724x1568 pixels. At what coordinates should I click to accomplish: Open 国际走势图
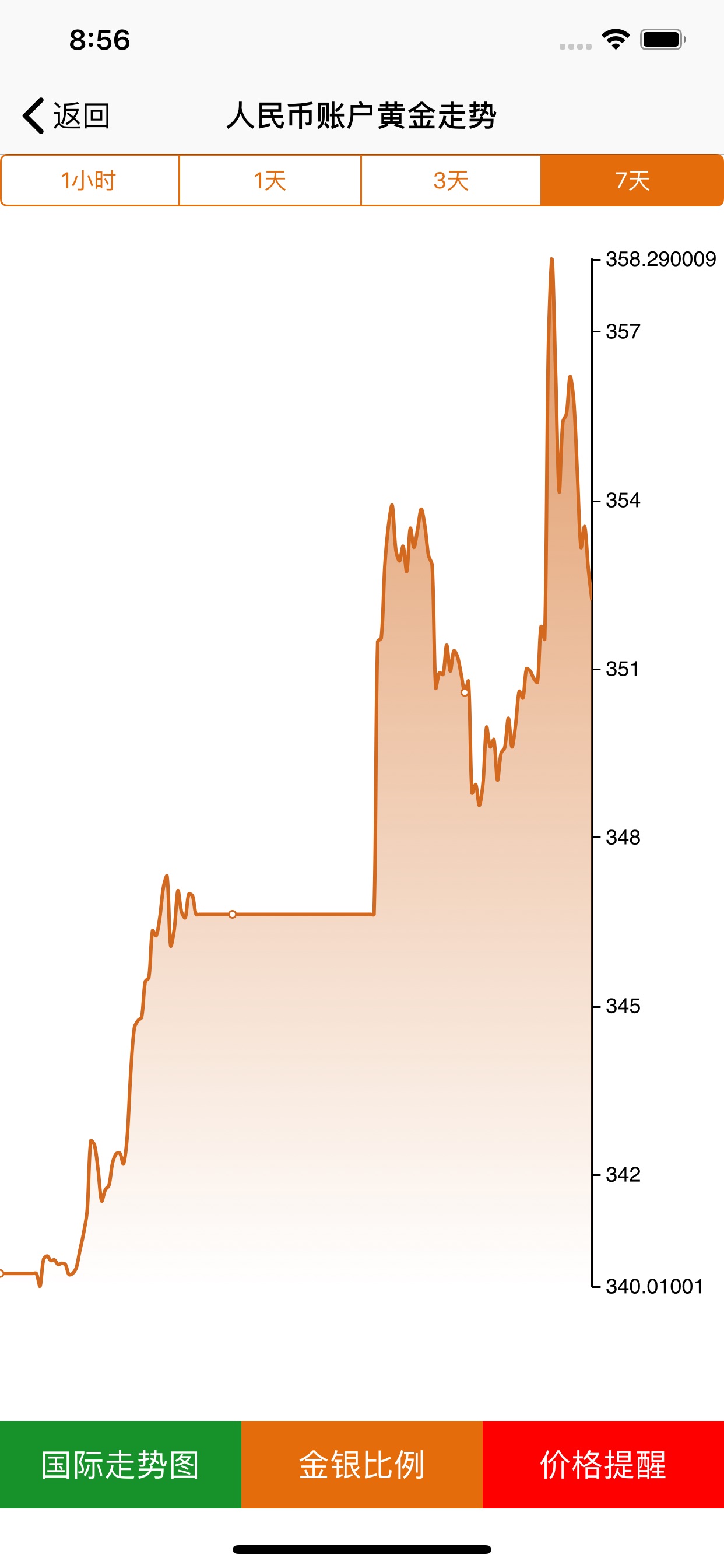[x=121, y=1465]
